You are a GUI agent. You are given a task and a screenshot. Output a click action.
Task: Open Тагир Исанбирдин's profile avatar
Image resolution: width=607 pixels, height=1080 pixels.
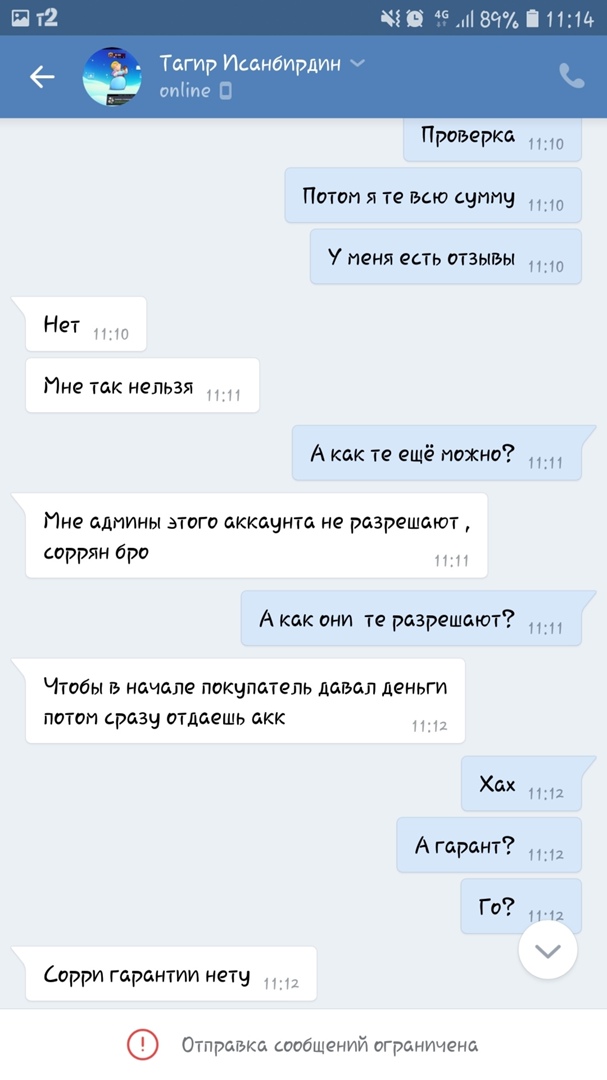click(112, 77)
